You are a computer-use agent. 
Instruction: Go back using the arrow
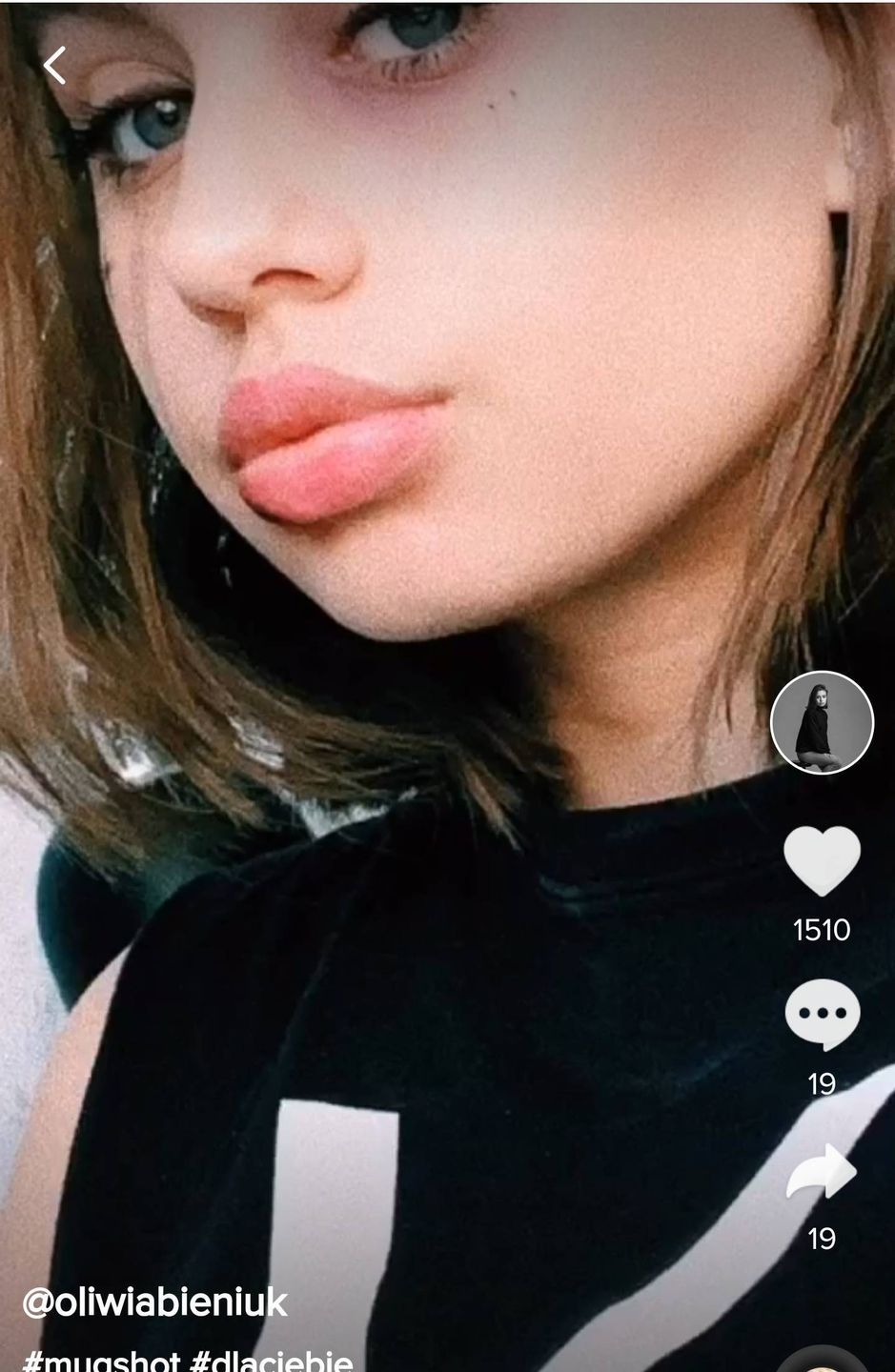tap(55, 66)
